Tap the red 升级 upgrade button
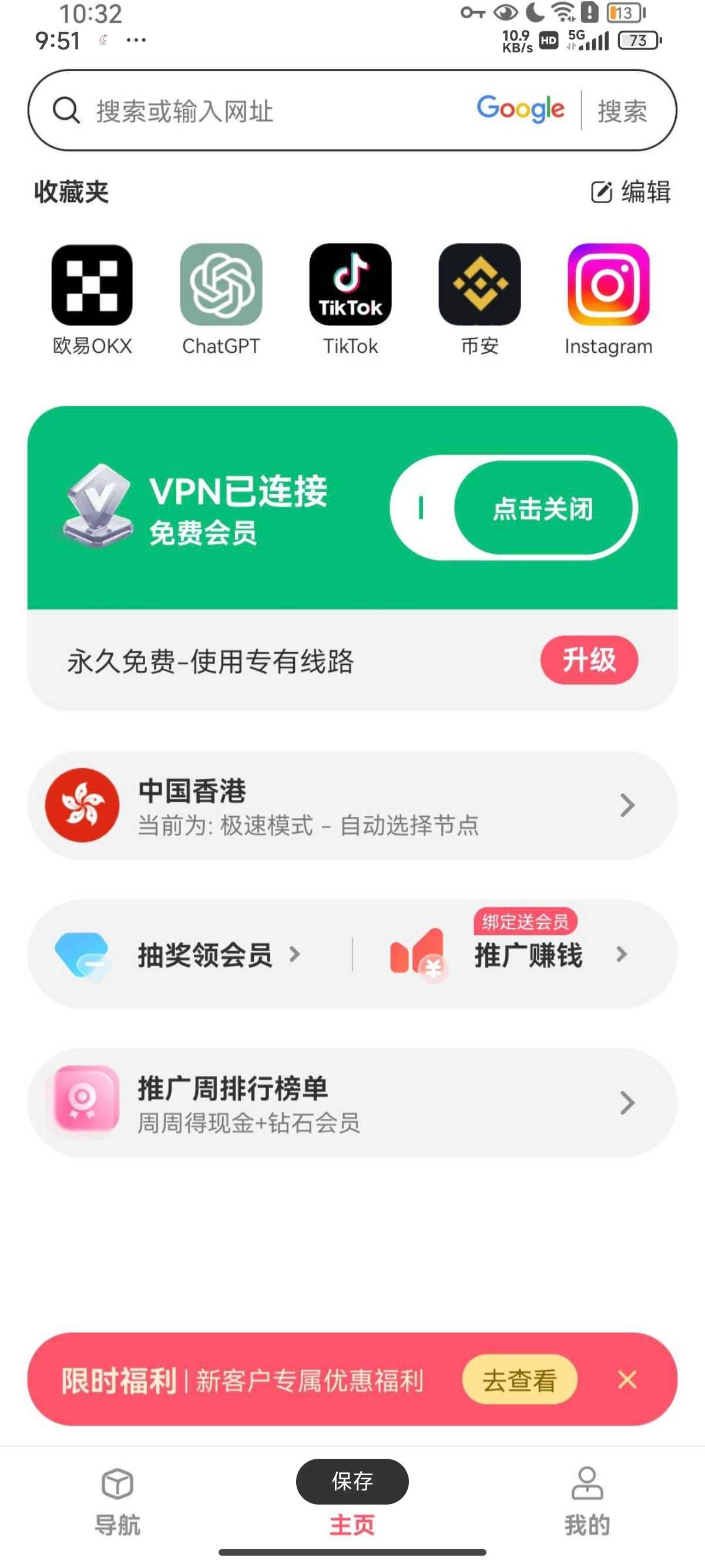Screen dimensions: 705x1568 click(589, 660)
